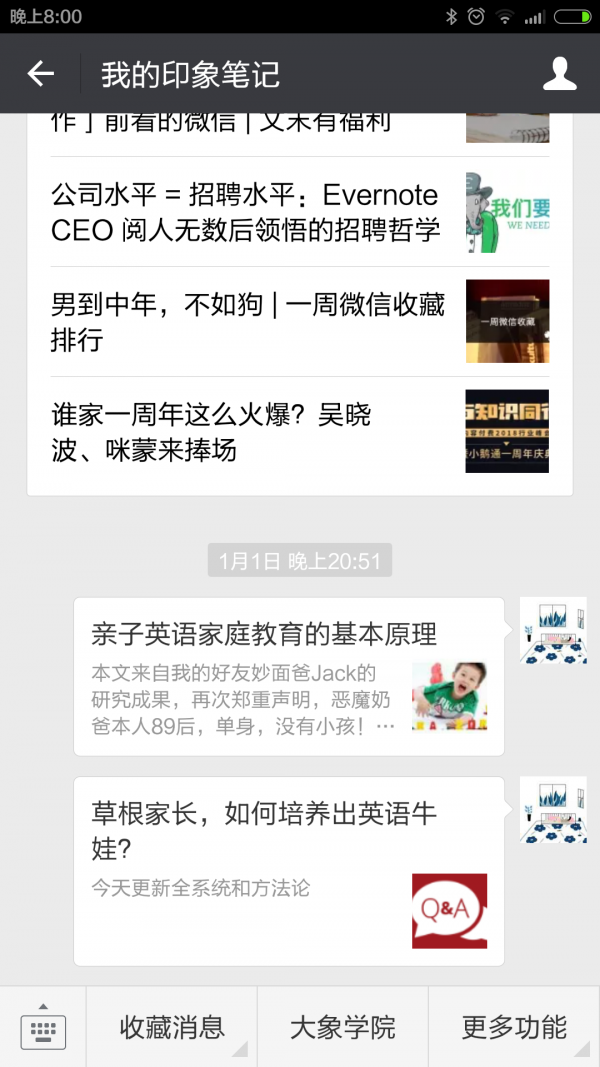Open the 男到中年，不如狗 article

299,322
